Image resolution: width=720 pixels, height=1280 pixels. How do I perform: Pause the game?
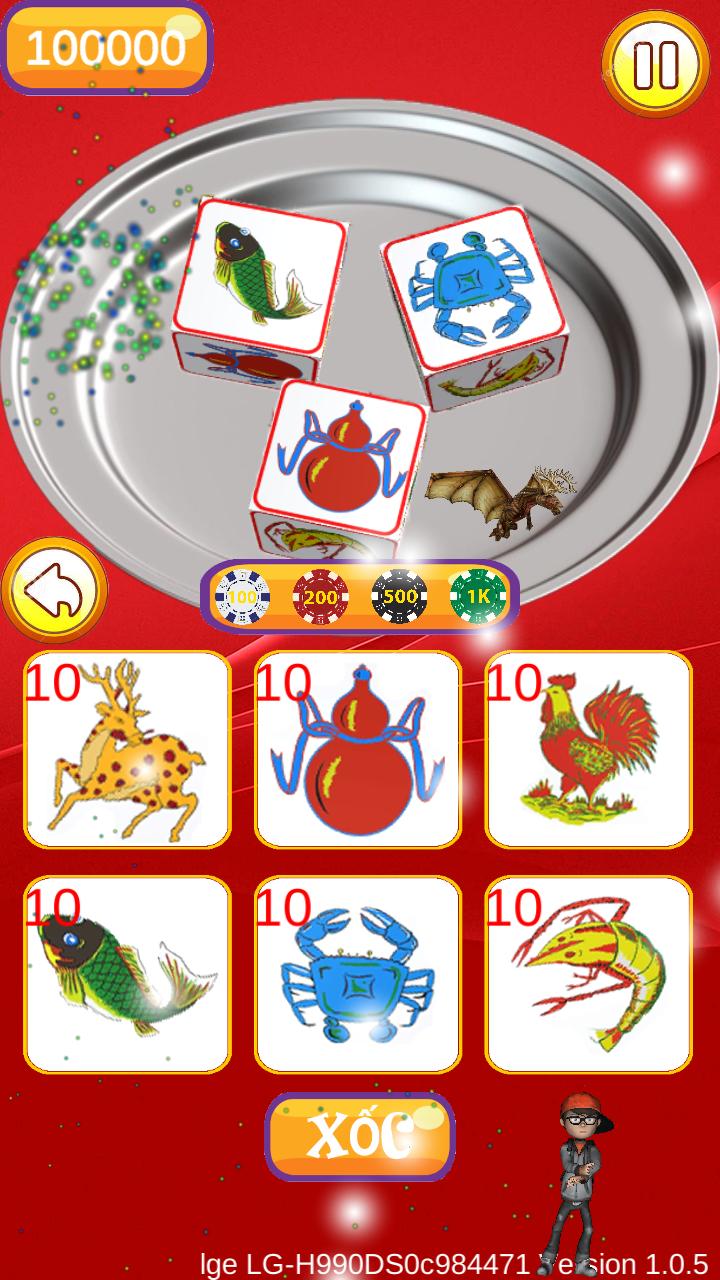(x=656, y=64)
